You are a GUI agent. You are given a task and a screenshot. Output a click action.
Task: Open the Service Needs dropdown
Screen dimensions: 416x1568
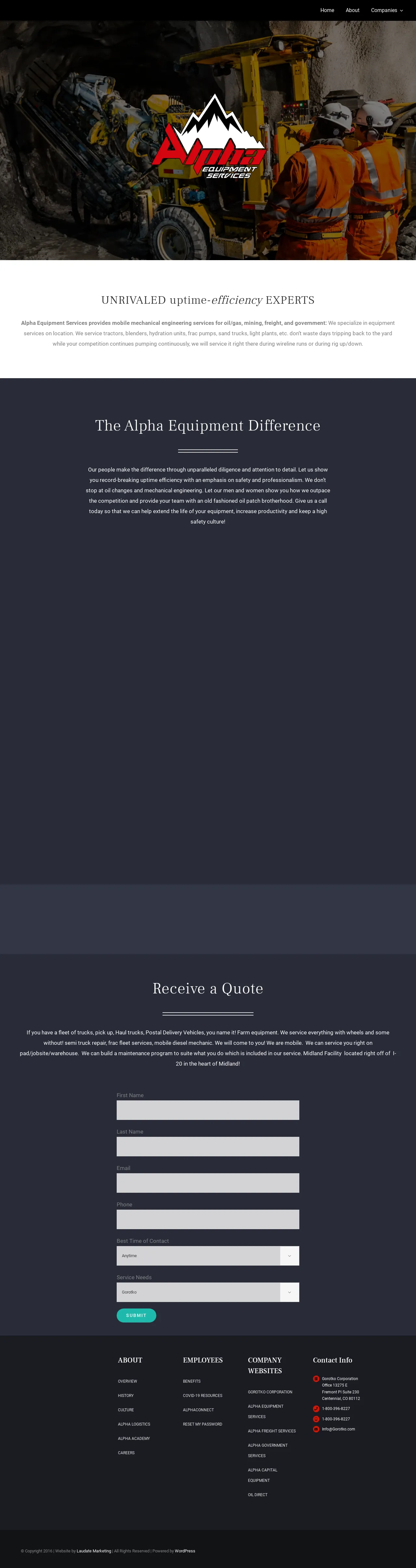207,1292
